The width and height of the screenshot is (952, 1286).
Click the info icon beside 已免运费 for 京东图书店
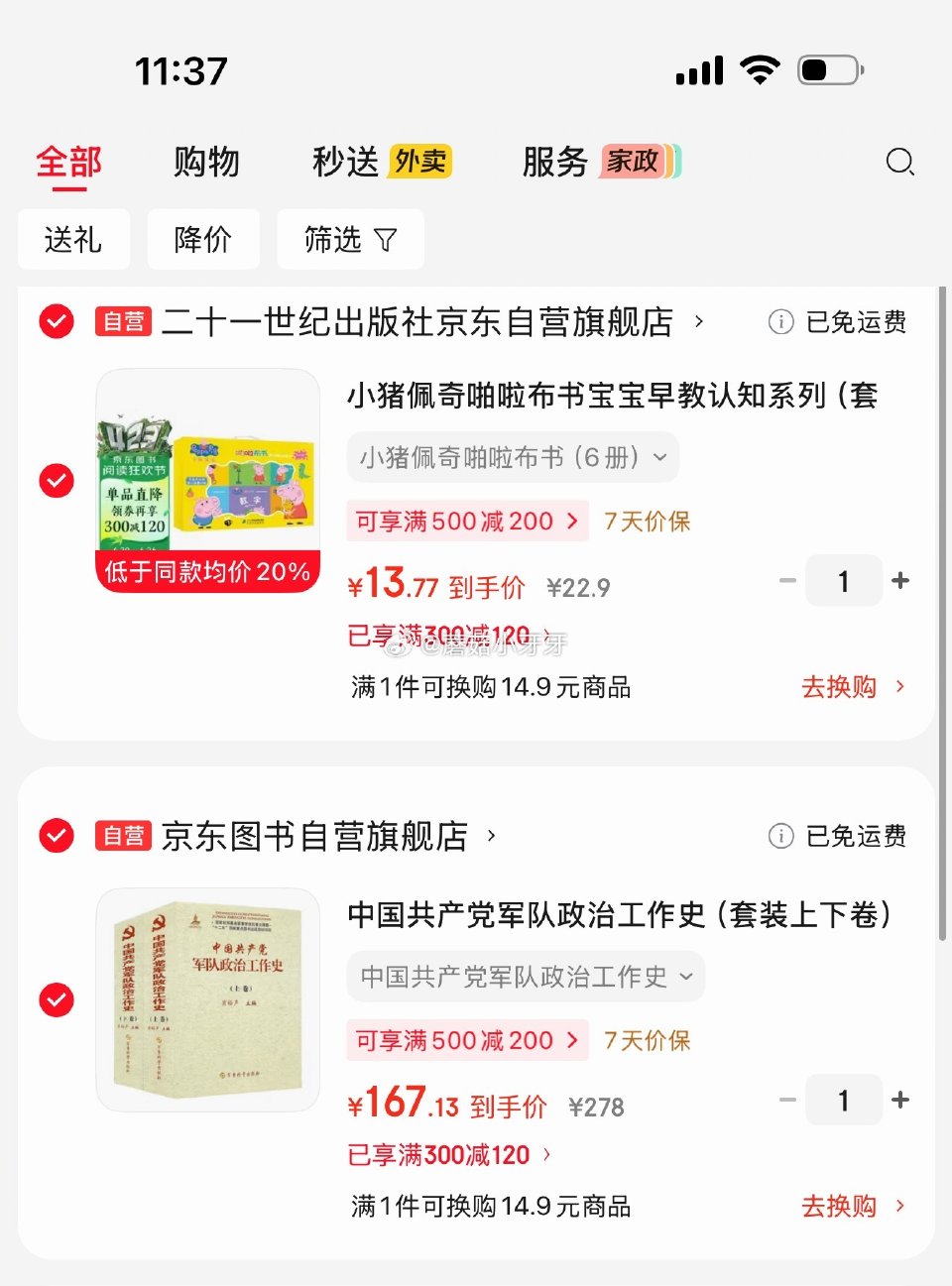click(780, 836)
